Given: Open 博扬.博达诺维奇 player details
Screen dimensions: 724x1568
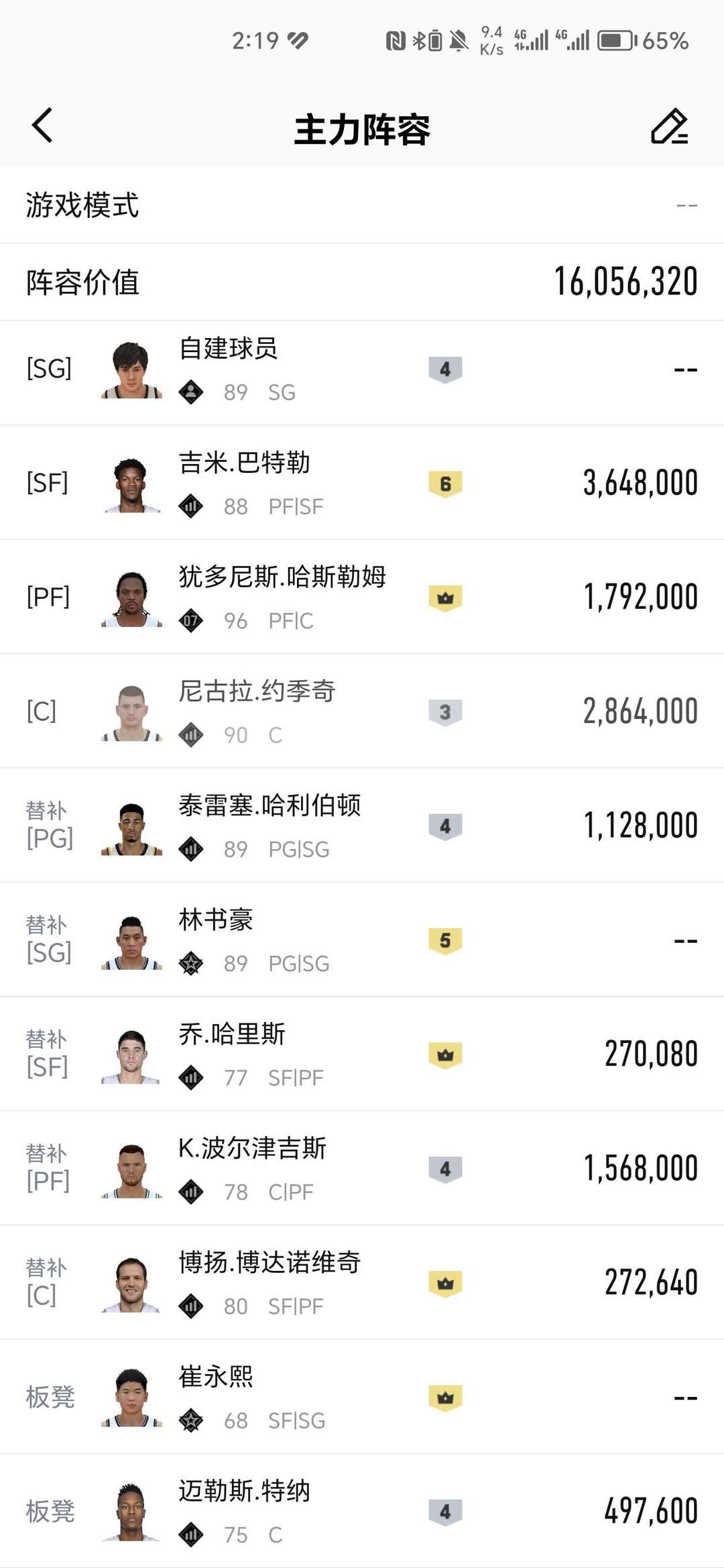Looking at the screenshot, I should [362, 1282].
